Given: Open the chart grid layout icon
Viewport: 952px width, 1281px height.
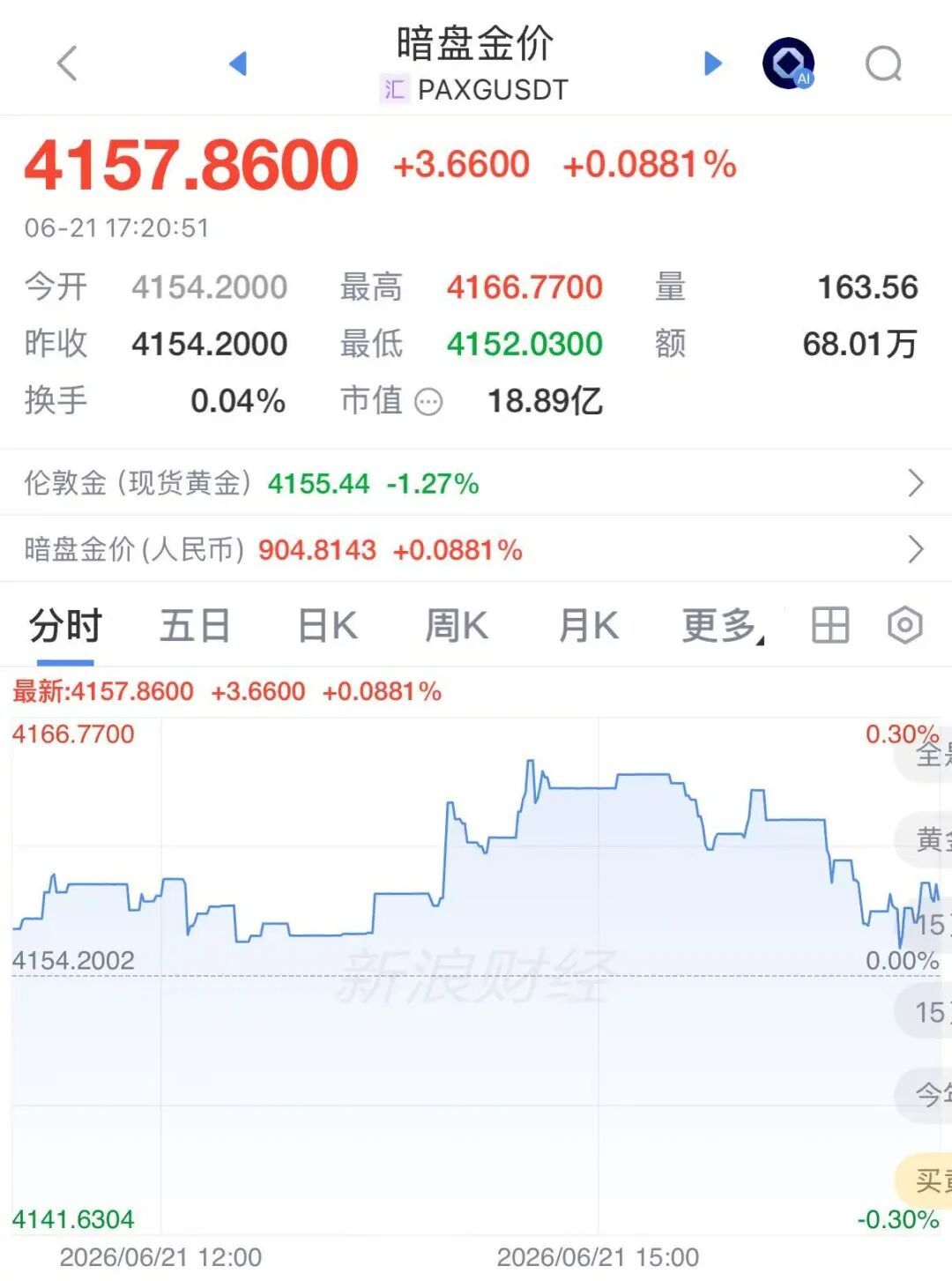Looking at the screenshot, I should 829,626.
